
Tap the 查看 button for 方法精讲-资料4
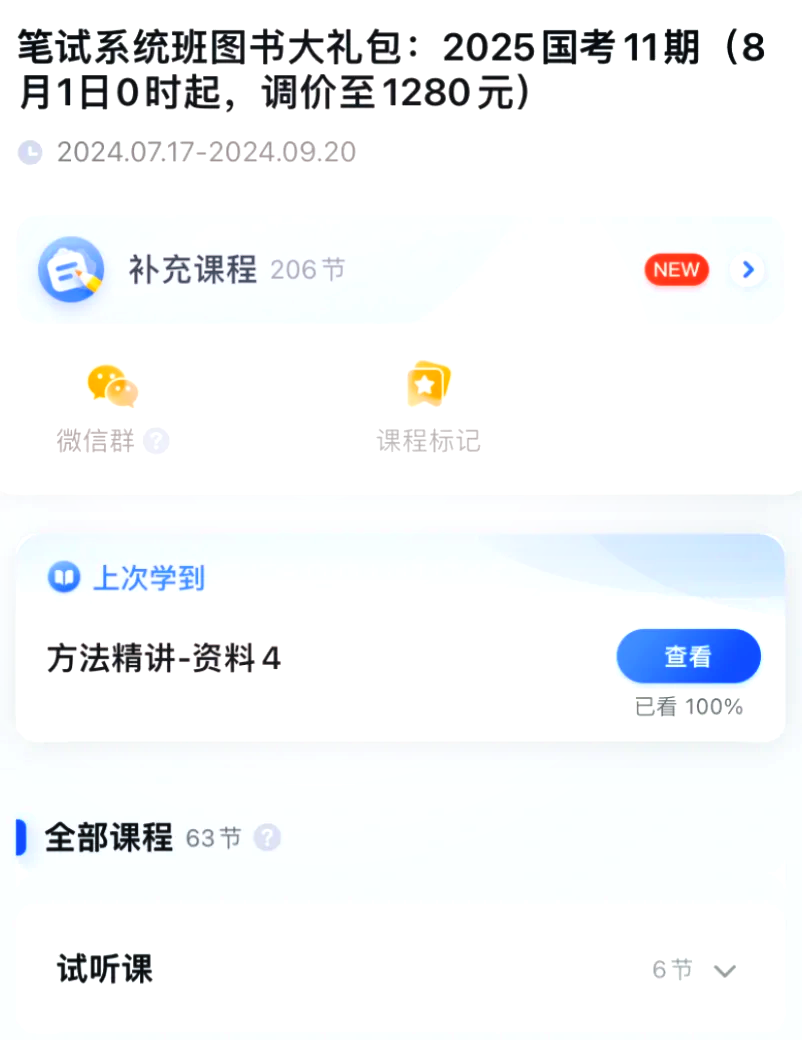688,657
